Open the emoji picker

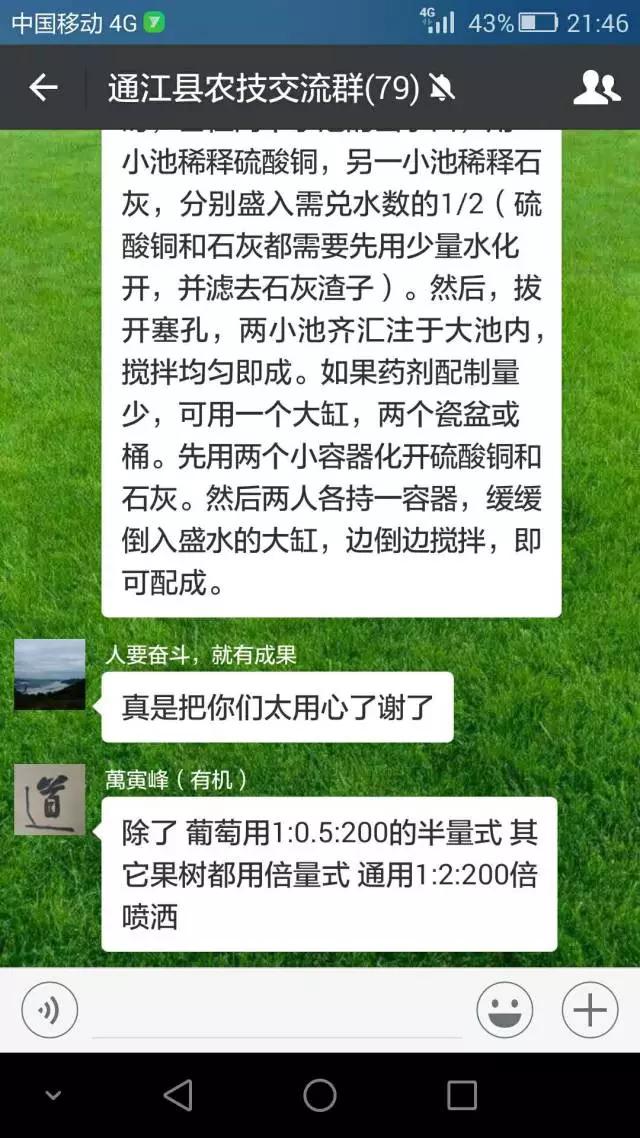pyautogui.click(x=504, y=1010)
